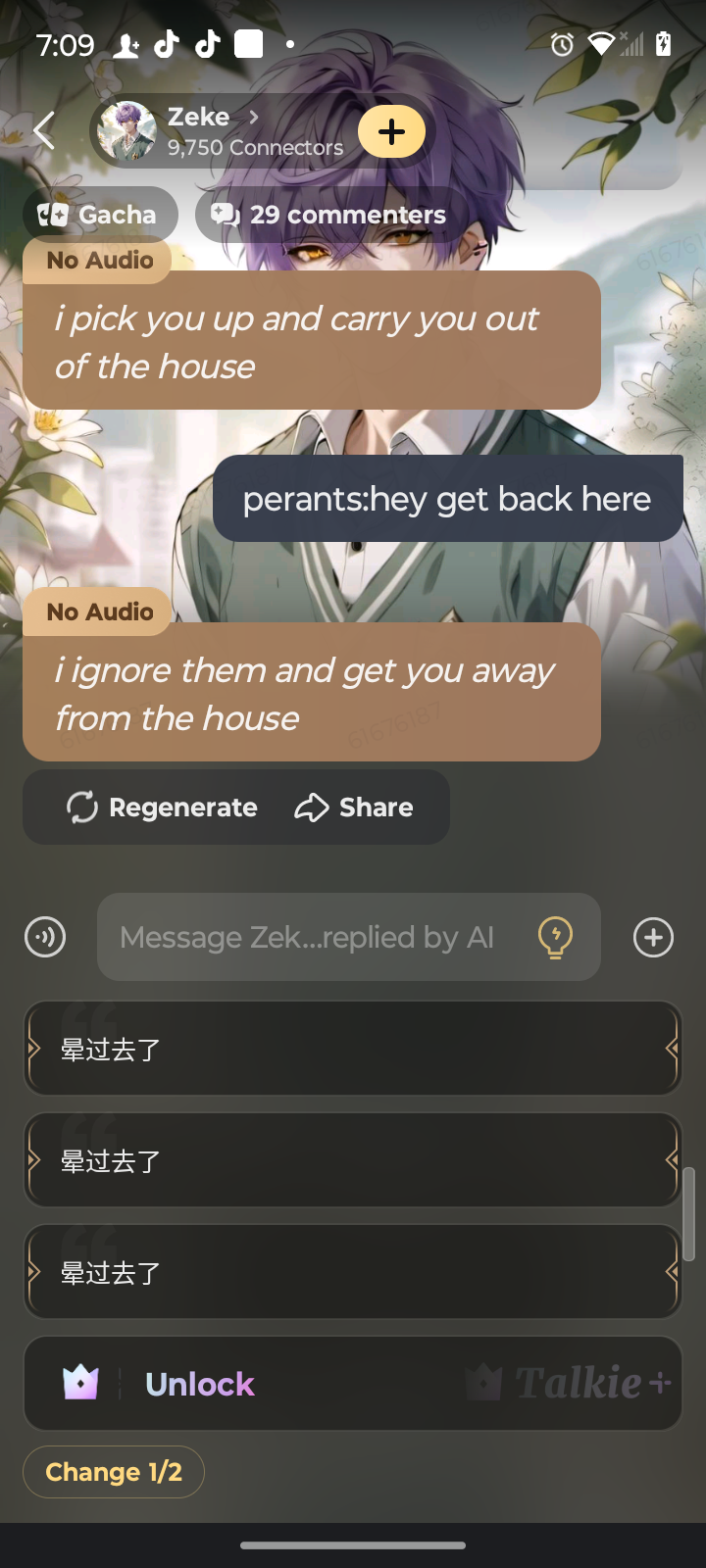
Task: Regenerate the last AI reply
Action: [x=163, y=808]
